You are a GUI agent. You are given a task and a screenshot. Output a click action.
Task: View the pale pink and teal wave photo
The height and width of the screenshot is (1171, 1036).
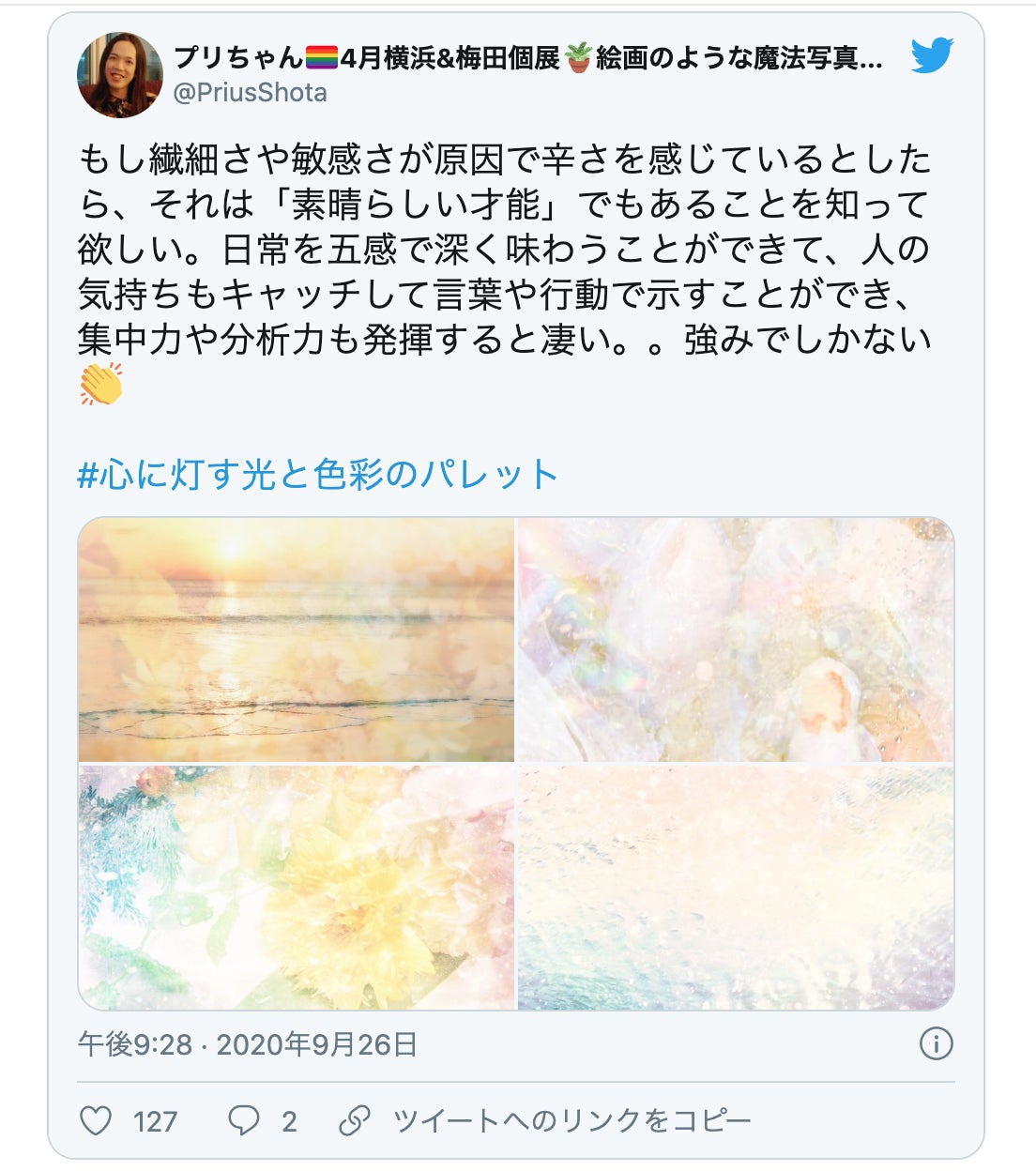(736, 888)
